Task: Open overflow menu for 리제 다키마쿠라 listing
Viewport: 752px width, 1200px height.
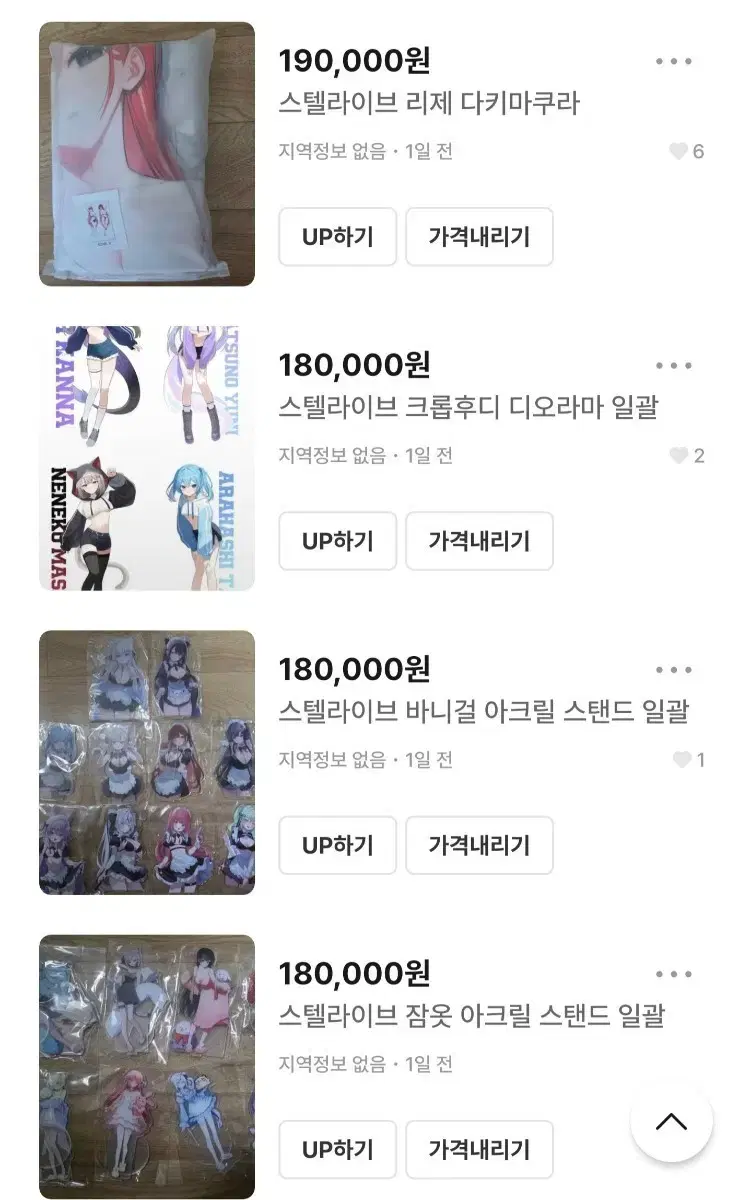Action: 673,62
